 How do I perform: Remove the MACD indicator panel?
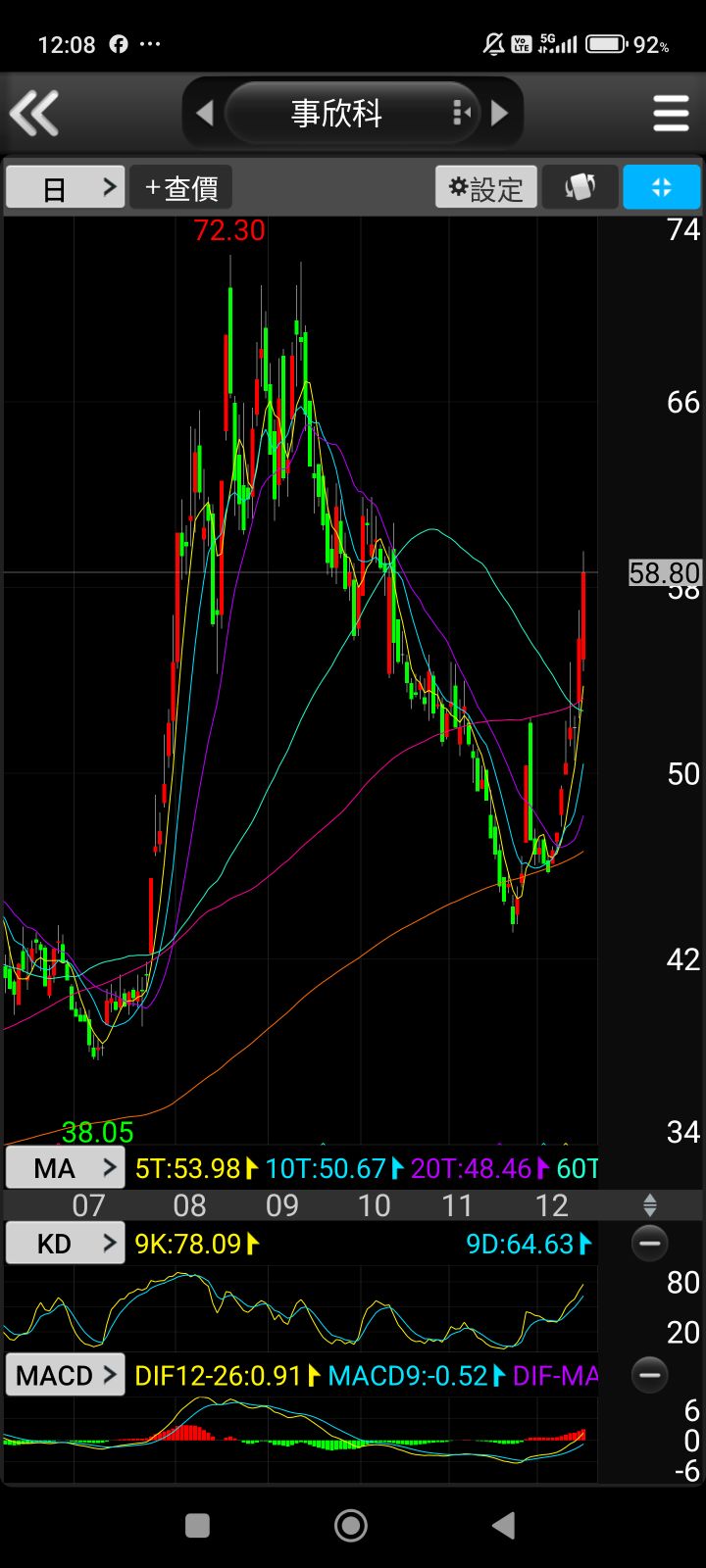[649, 1375]
